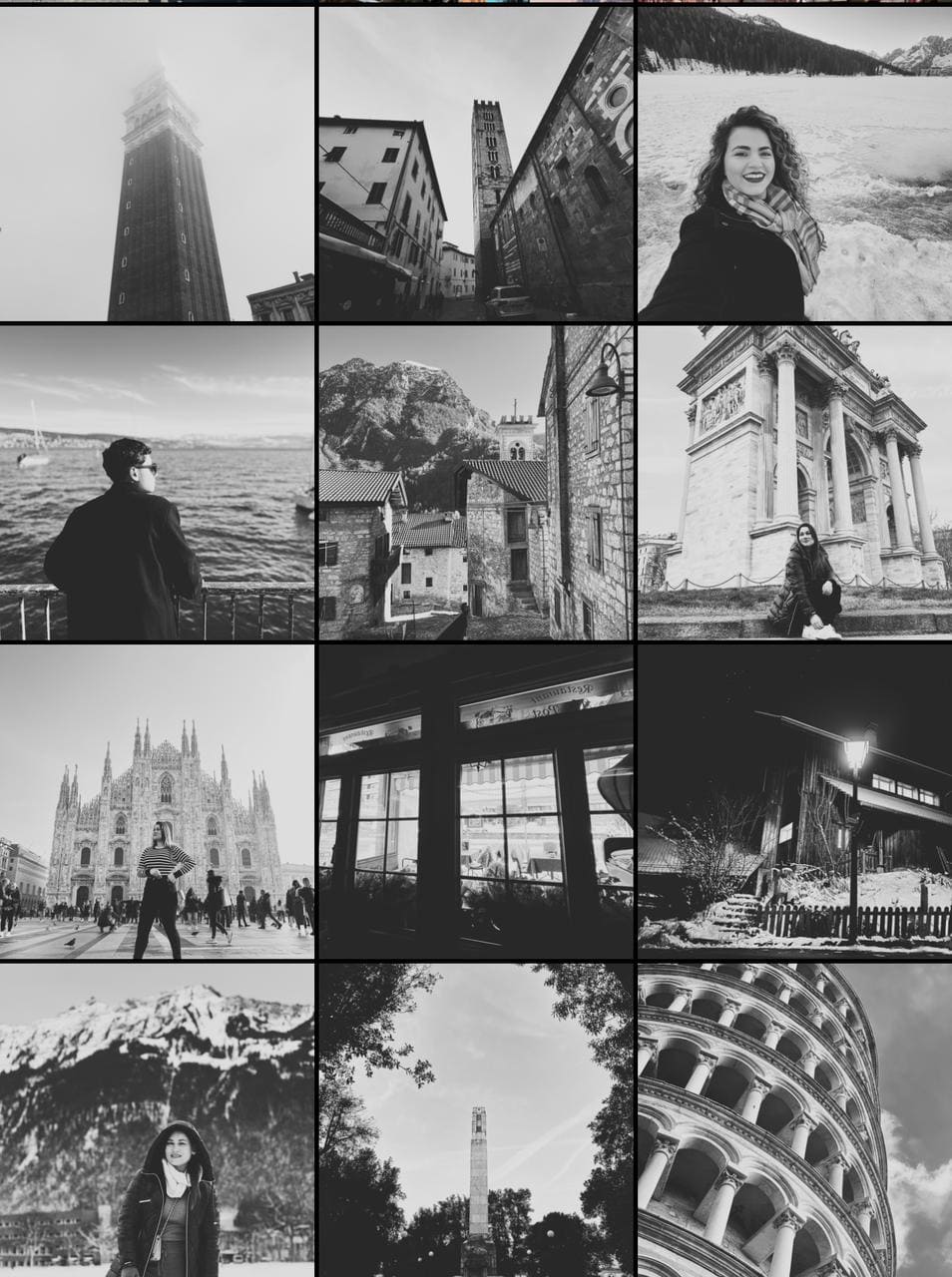
Task: Open the hooded woman with snowy mountains photo
Action: point(157,1119)
